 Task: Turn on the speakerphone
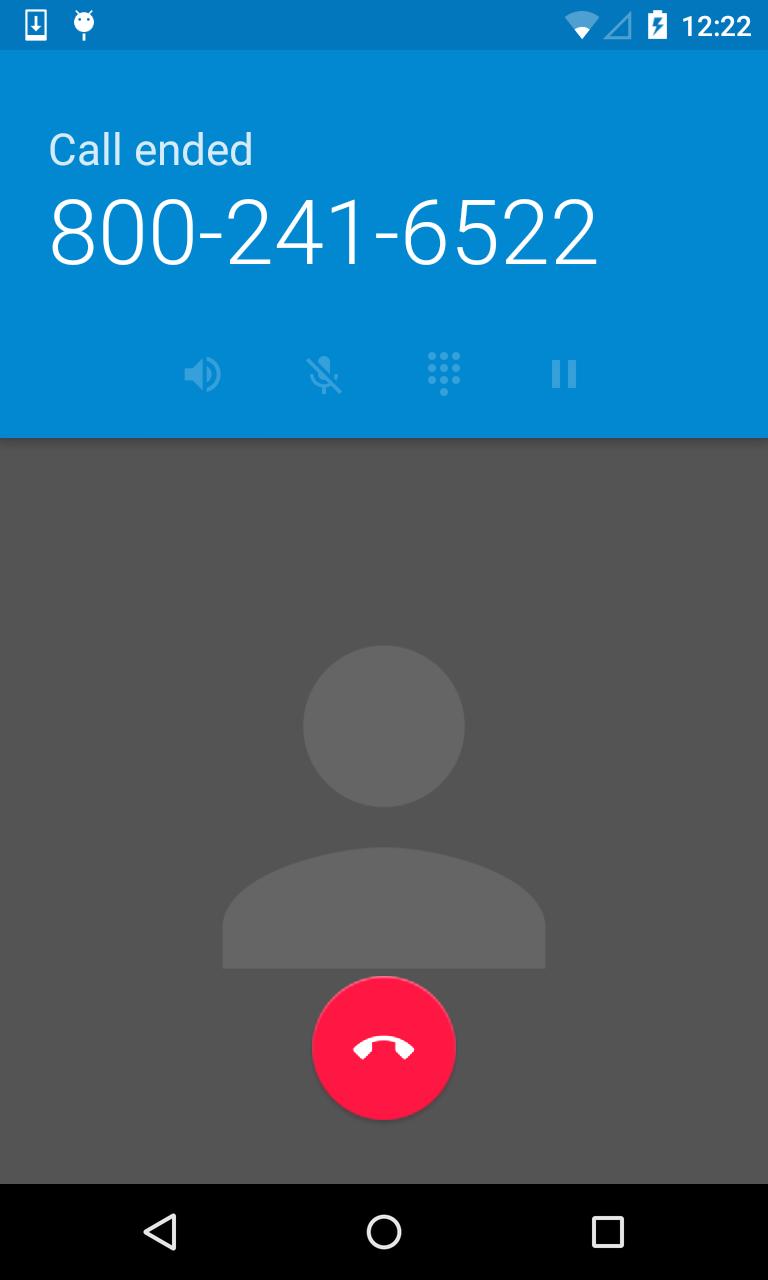click(x=202, y=375)
